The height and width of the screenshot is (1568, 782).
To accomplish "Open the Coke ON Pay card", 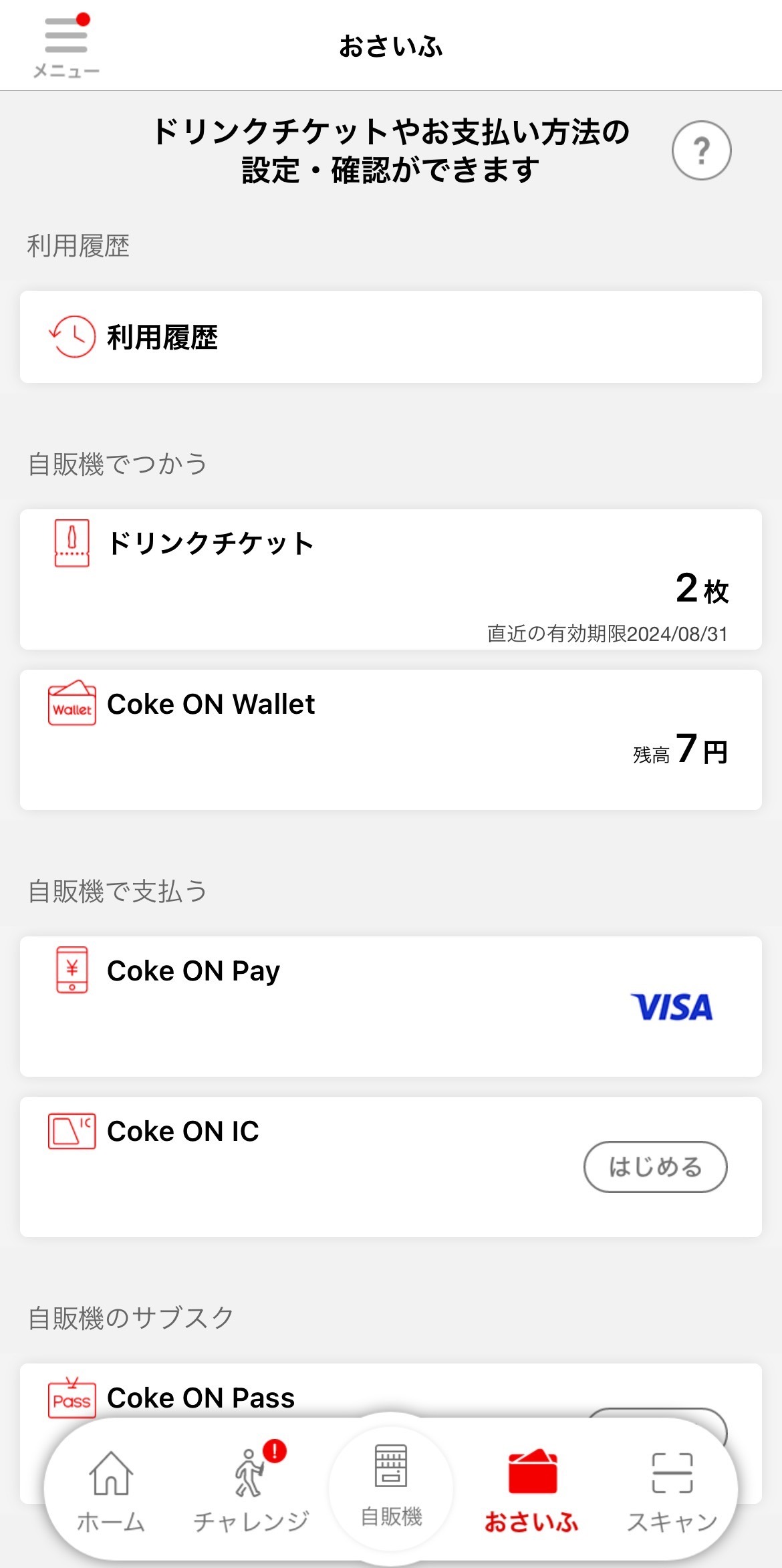I will [x=390, y=1006].
